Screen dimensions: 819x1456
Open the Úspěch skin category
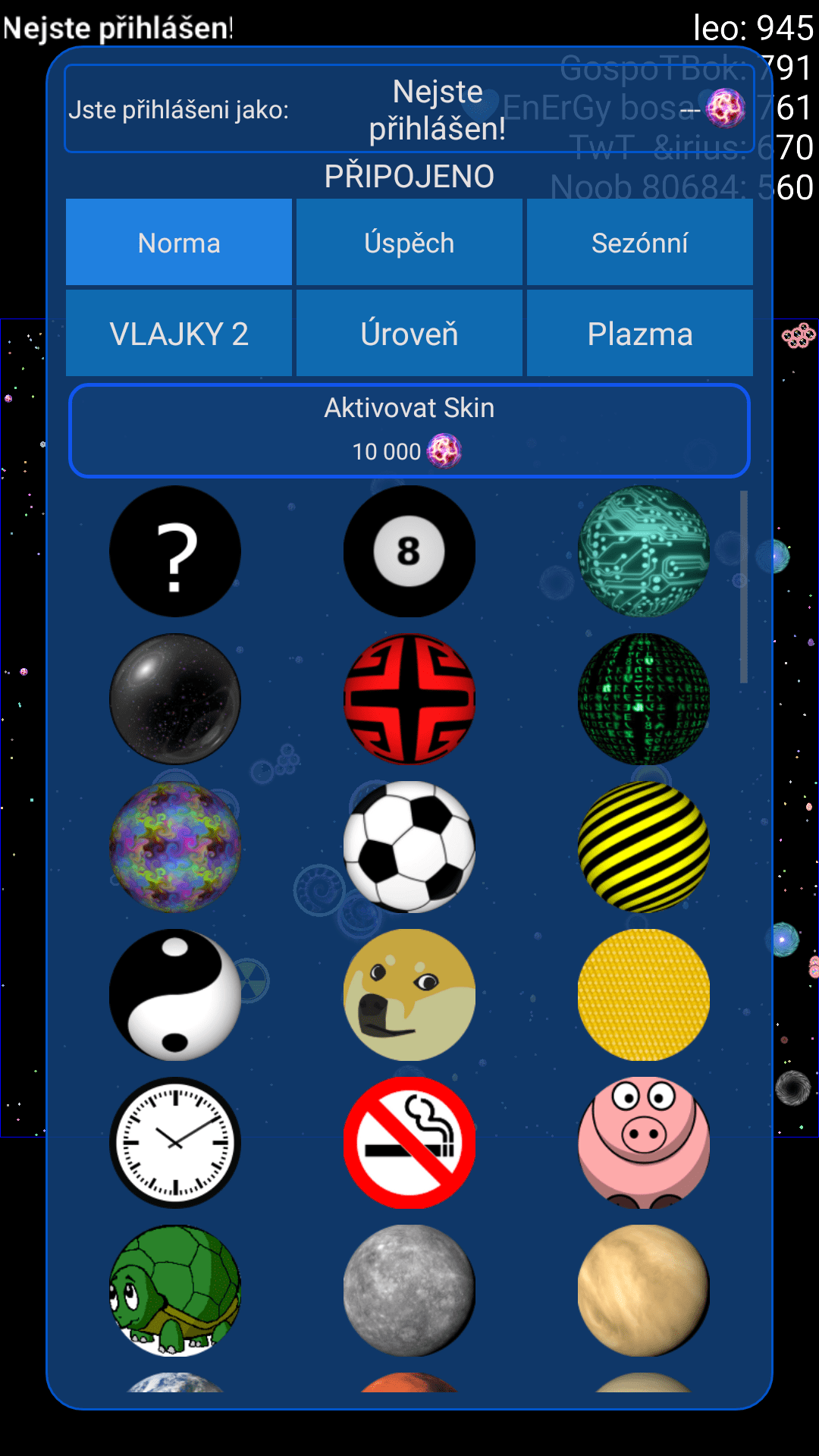coord(409,243)
